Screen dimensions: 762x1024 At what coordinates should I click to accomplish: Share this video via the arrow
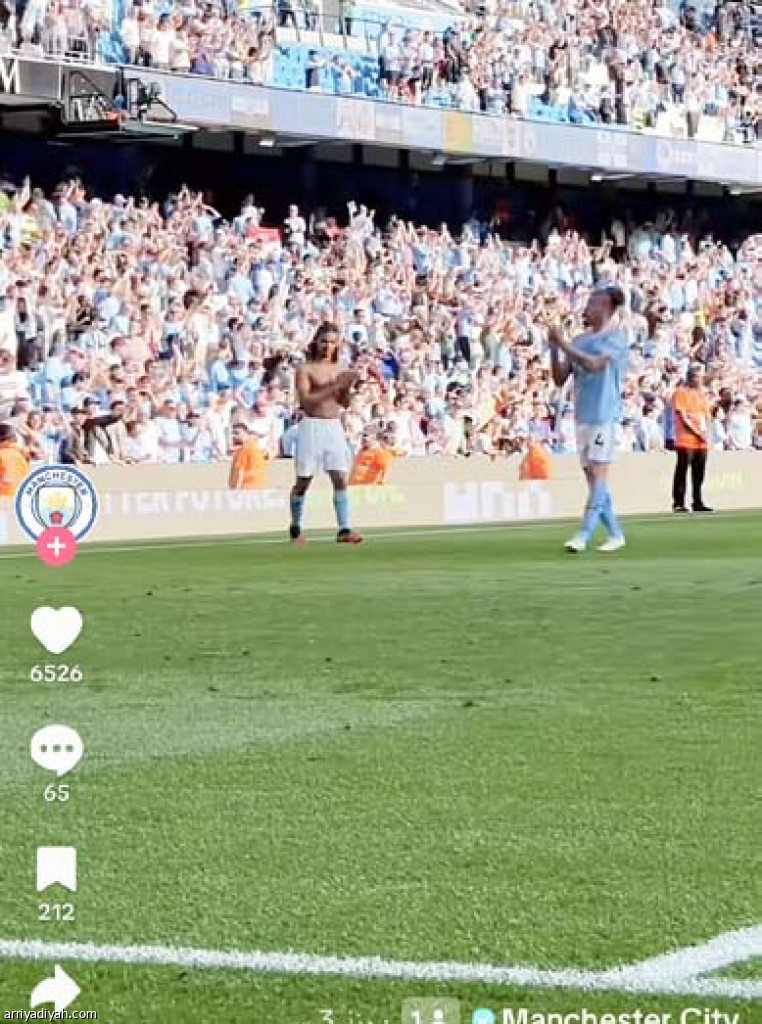click(x=56, y=989)
